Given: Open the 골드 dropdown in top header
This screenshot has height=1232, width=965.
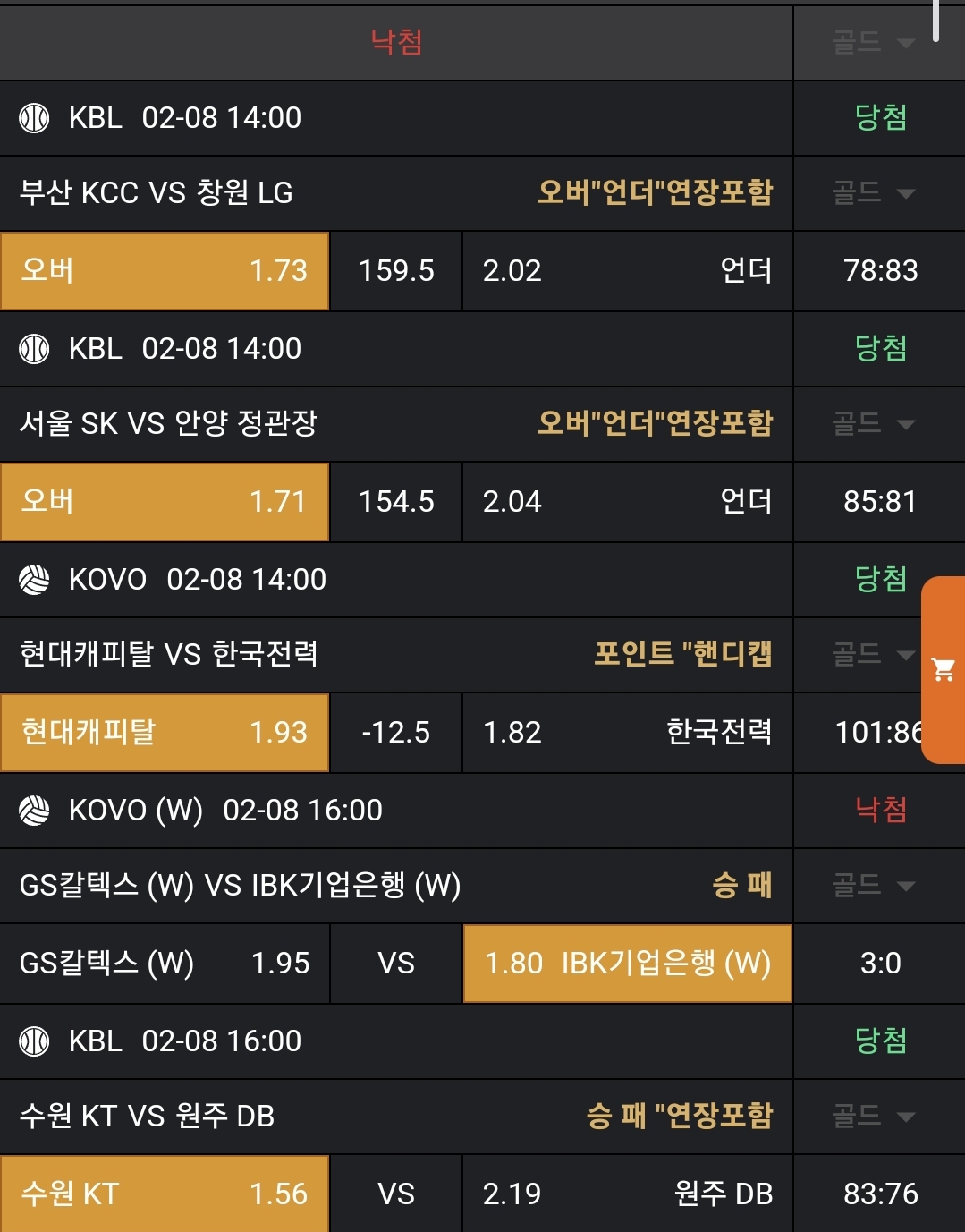Looking at the screenshot, I should 873,42.
